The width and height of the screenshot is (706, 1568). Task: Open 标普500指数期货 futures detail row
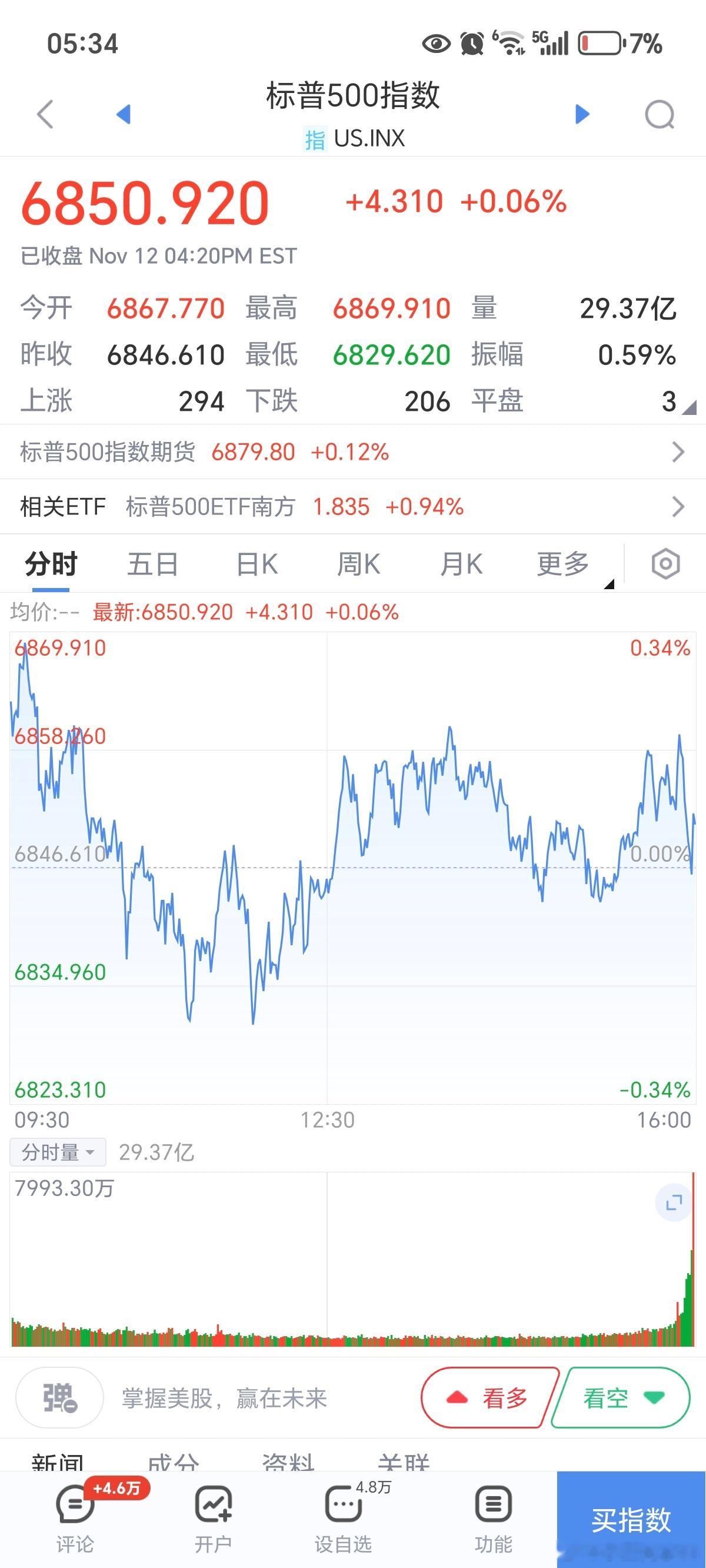pyautogui.click(x=353, y=451)
